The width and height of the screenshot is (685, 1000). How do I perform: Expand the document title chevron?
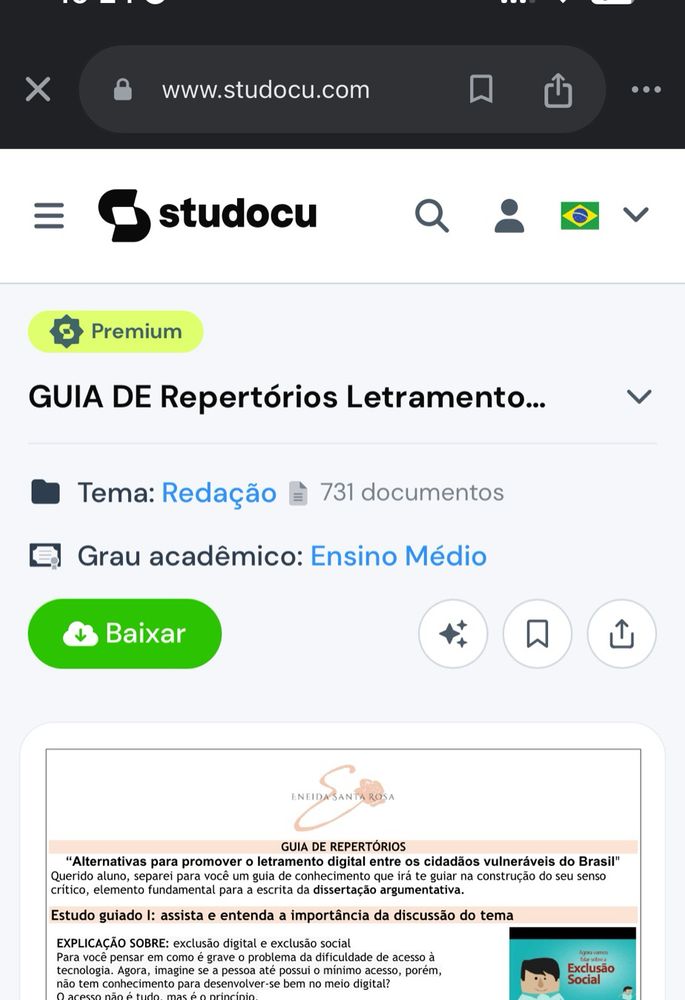click(638, 397)
